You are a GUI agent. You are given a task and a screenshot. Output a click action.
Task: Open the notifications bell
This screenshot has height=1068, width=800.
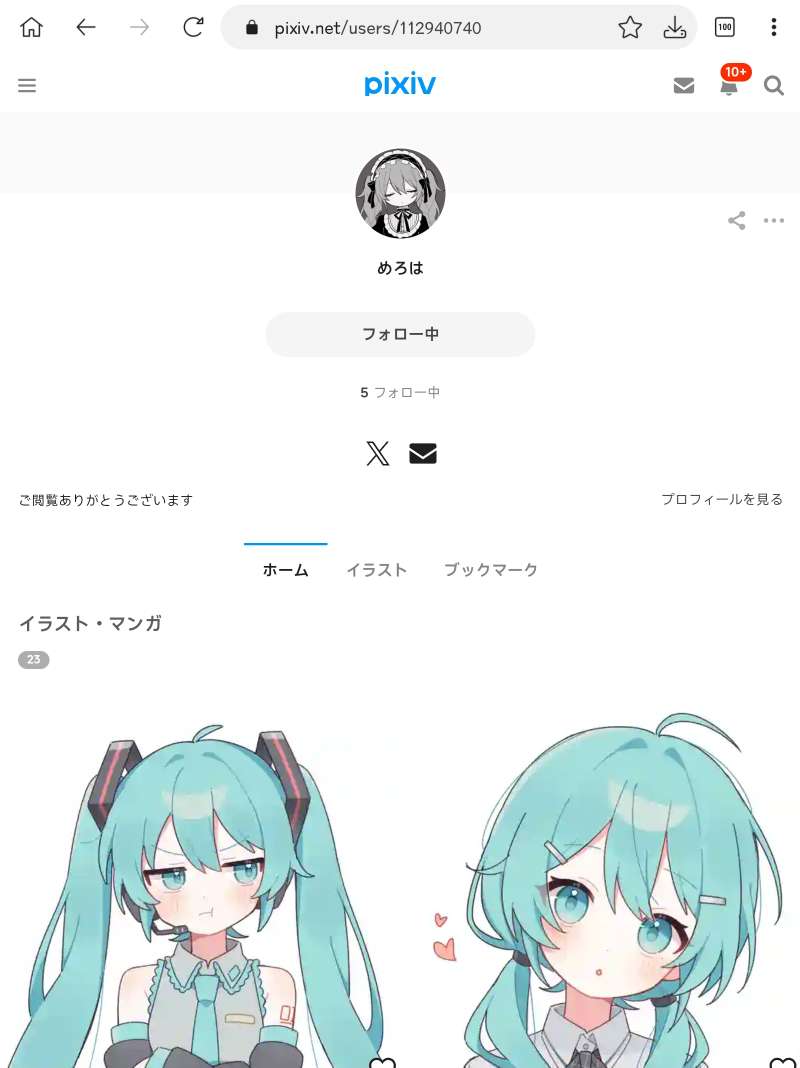coord(729,86)
